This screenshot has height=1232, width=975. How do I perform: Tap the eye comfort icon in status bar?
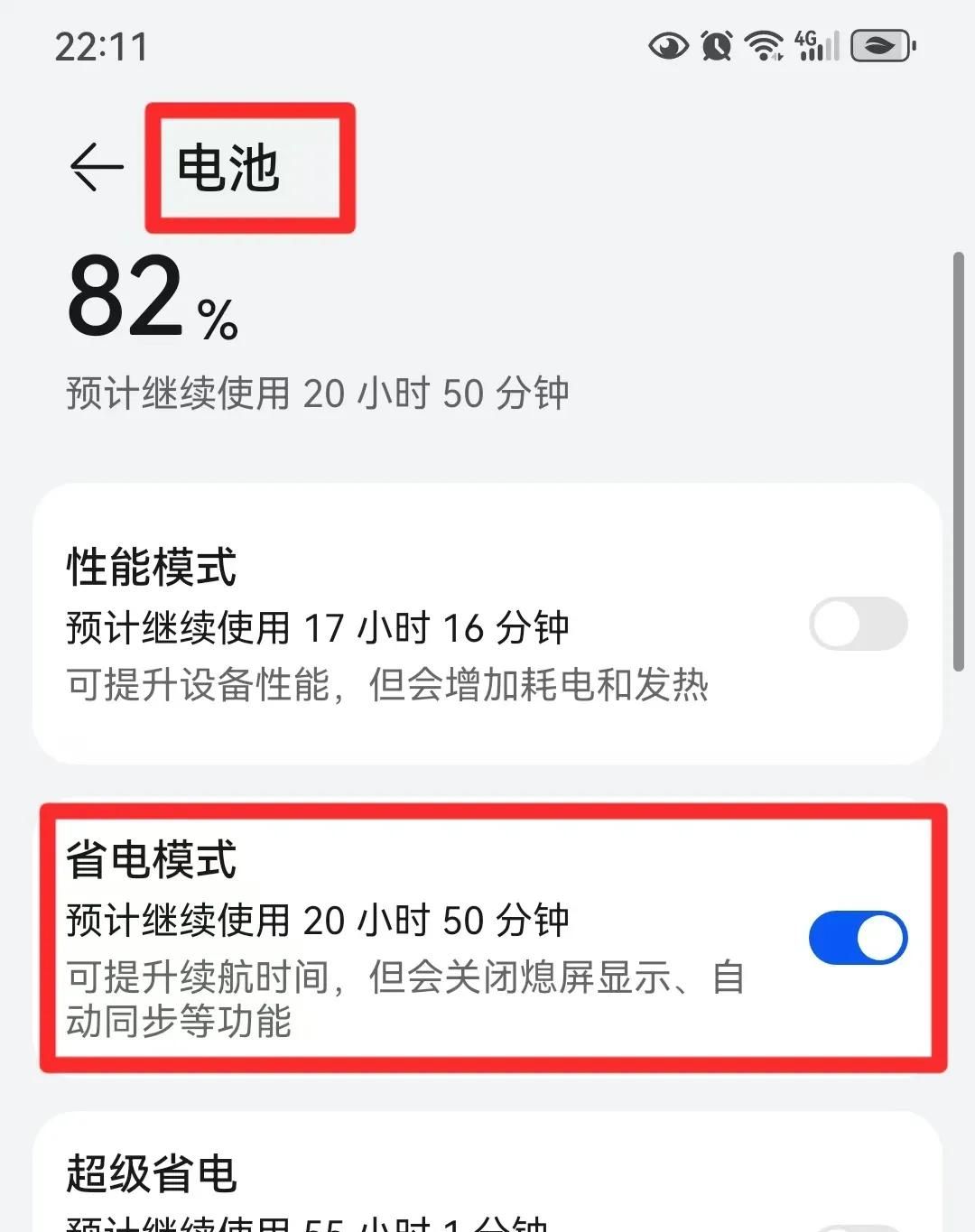[x=668, y=45]
